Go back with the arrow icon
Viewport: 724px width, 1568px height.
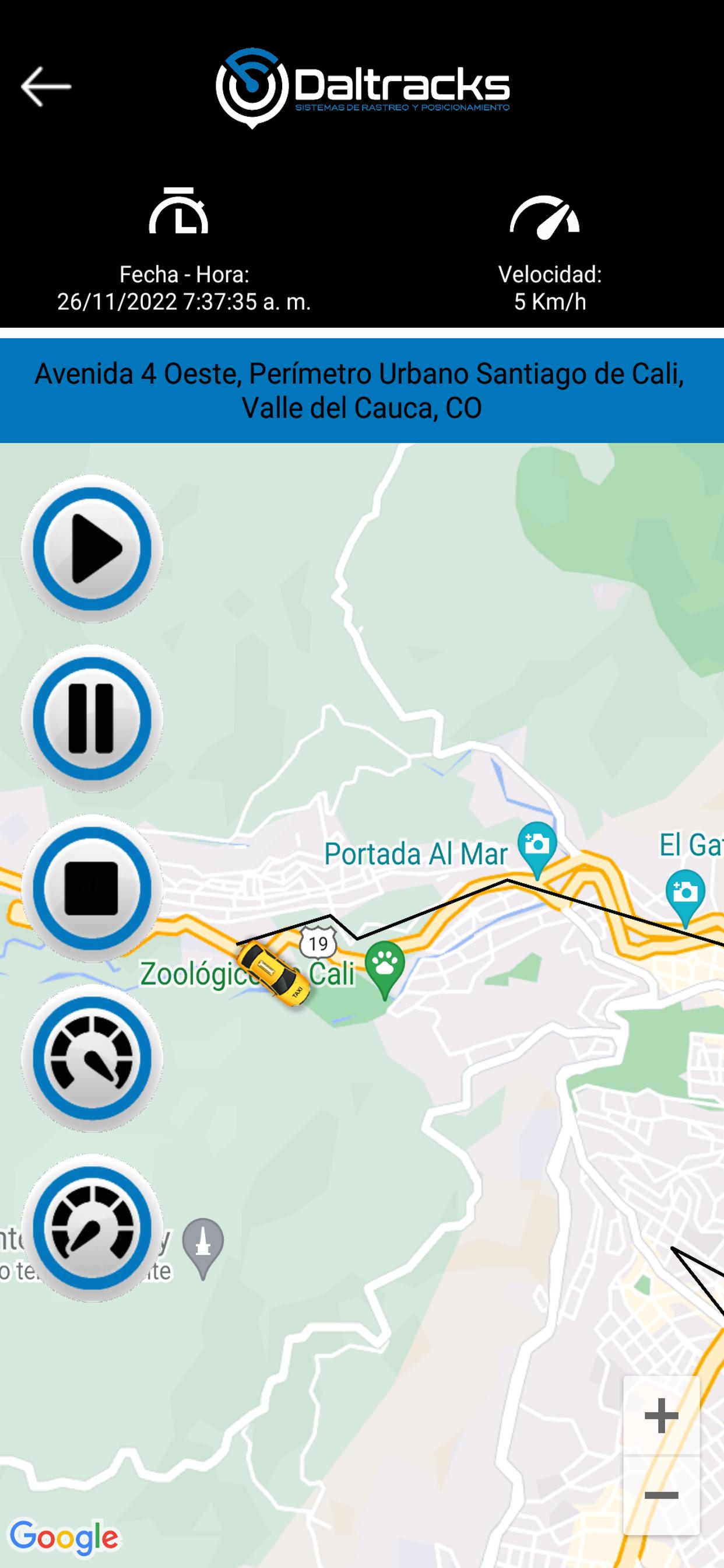[46, 87]
